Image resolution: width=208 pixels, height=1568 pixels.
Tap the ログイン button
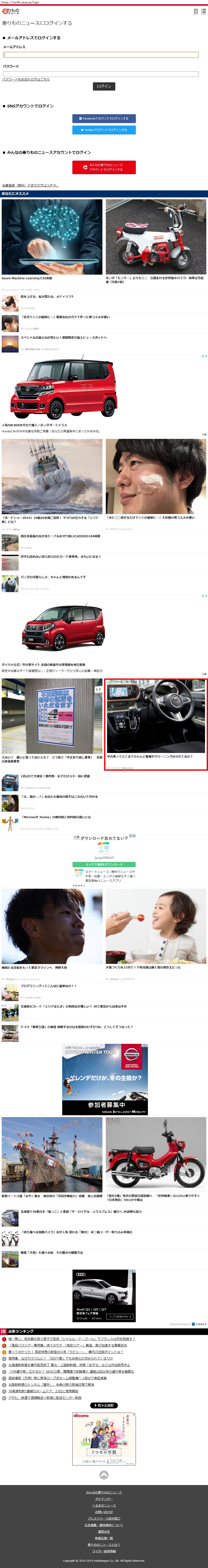[x=104, y=86]
